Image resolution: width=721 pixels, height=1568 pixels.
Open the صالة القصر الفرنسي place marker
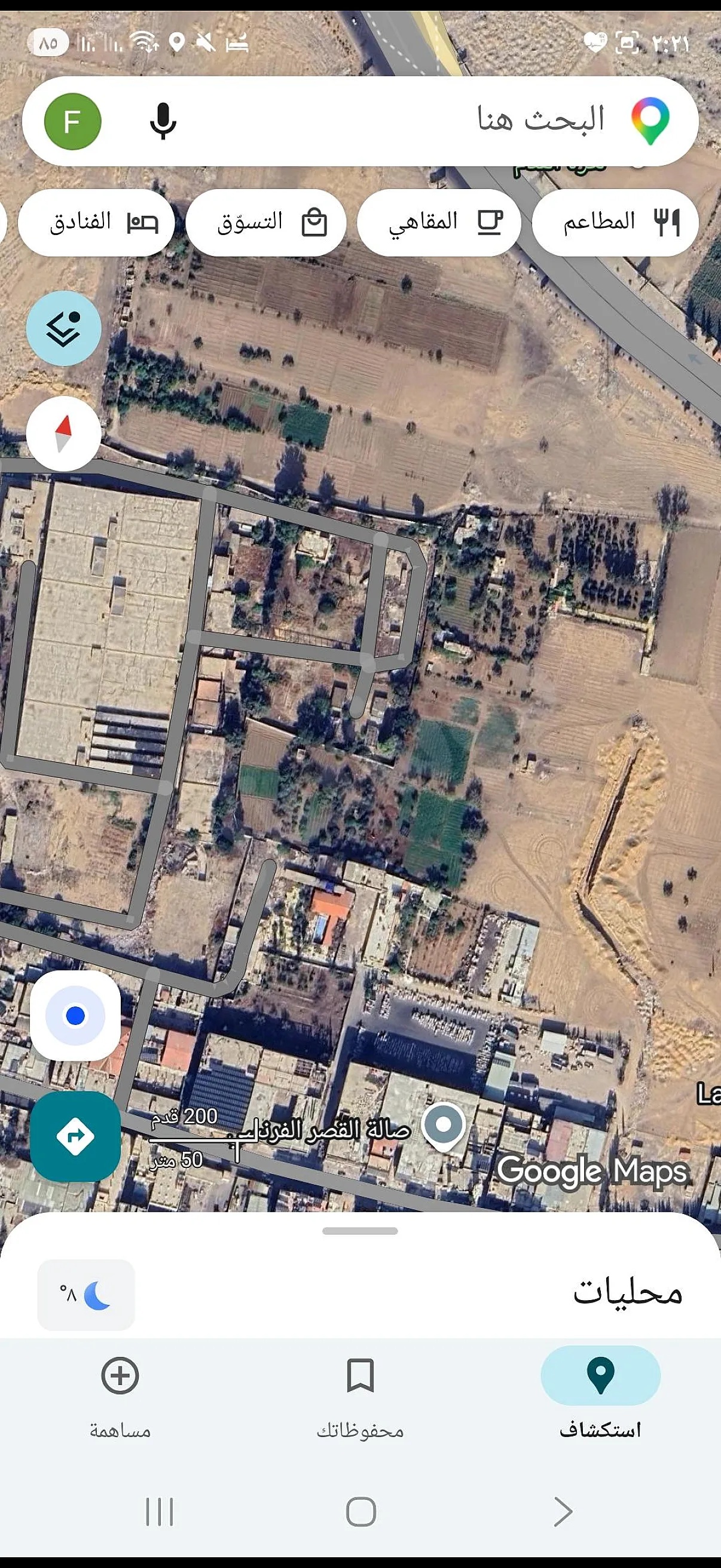tap(444, 1125)
